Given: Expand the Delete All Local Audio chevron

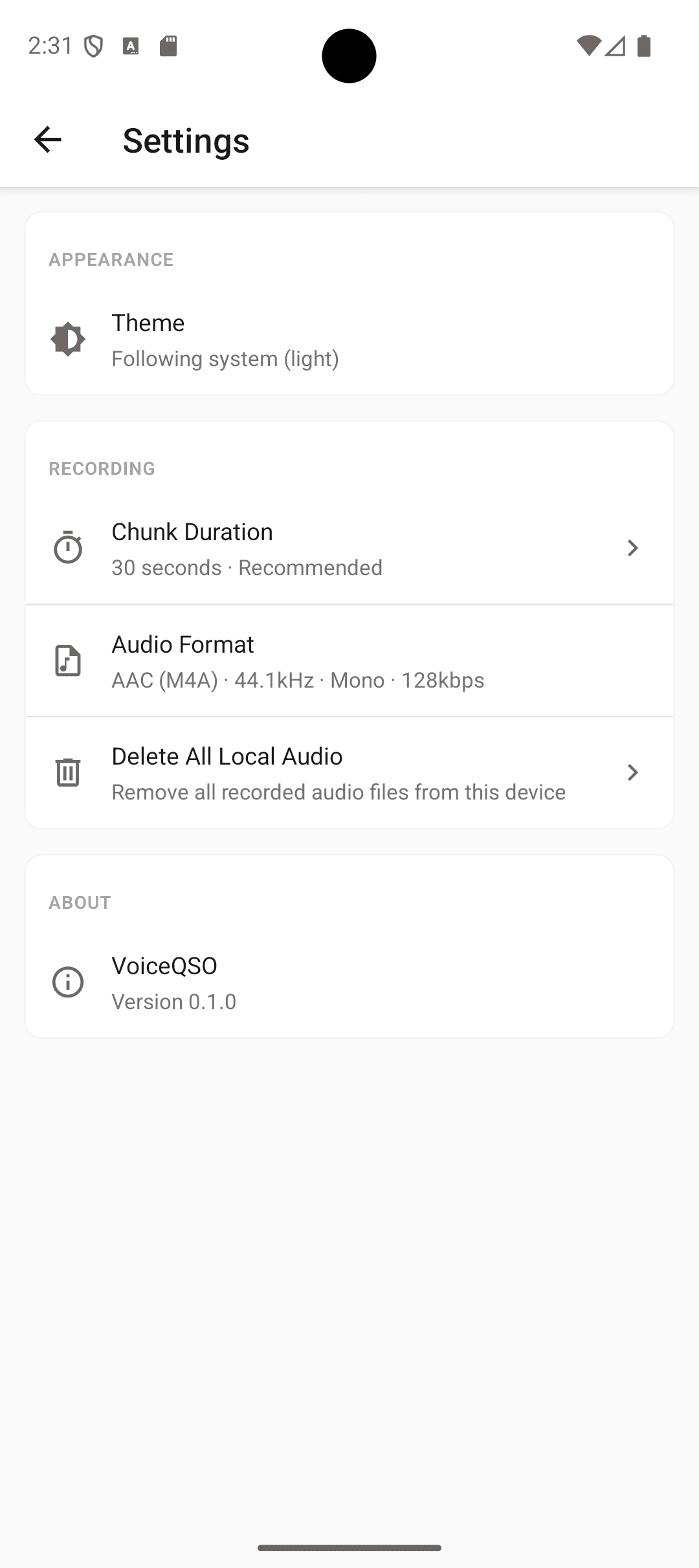Looking at the screenshot, I should click(x=632, y=772).
